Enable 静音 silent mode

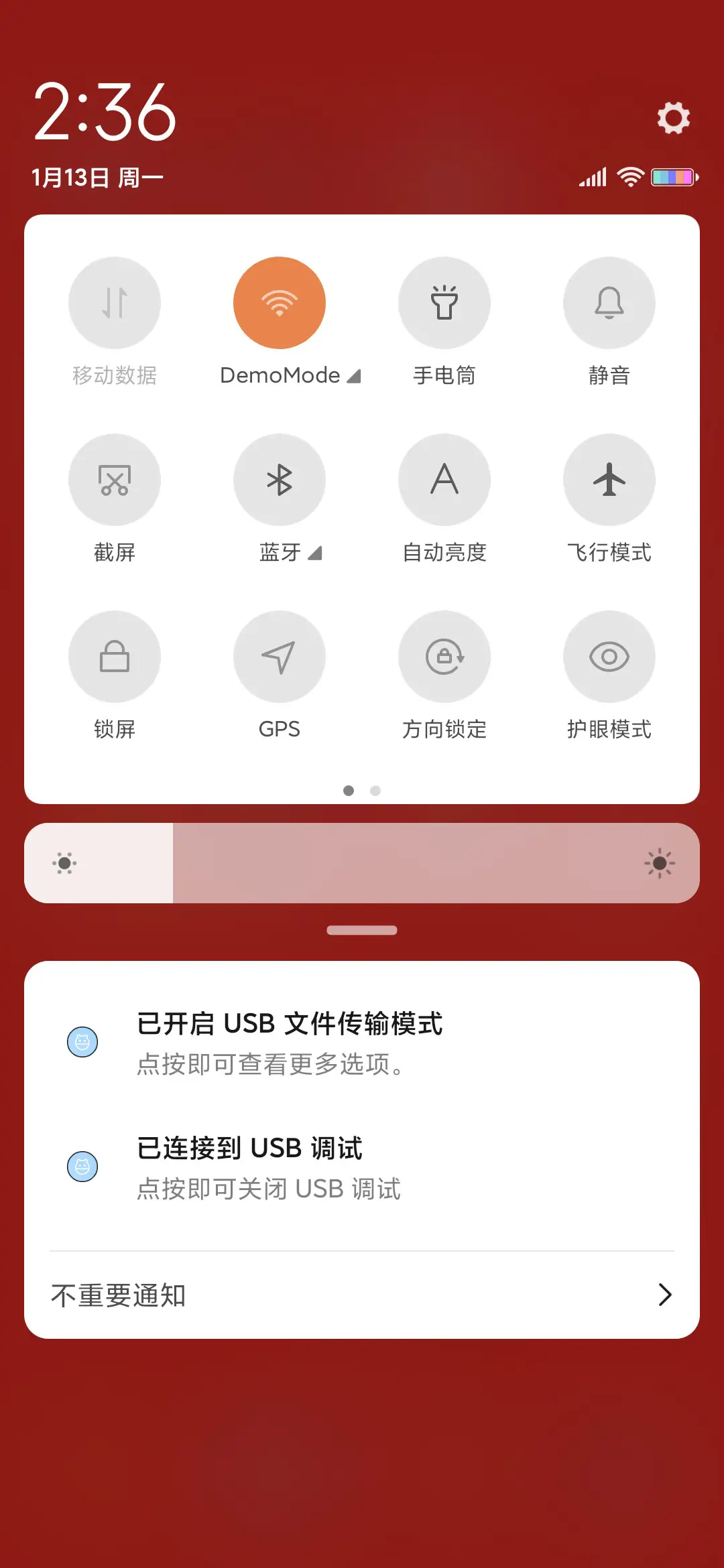(x=609, y=303)
